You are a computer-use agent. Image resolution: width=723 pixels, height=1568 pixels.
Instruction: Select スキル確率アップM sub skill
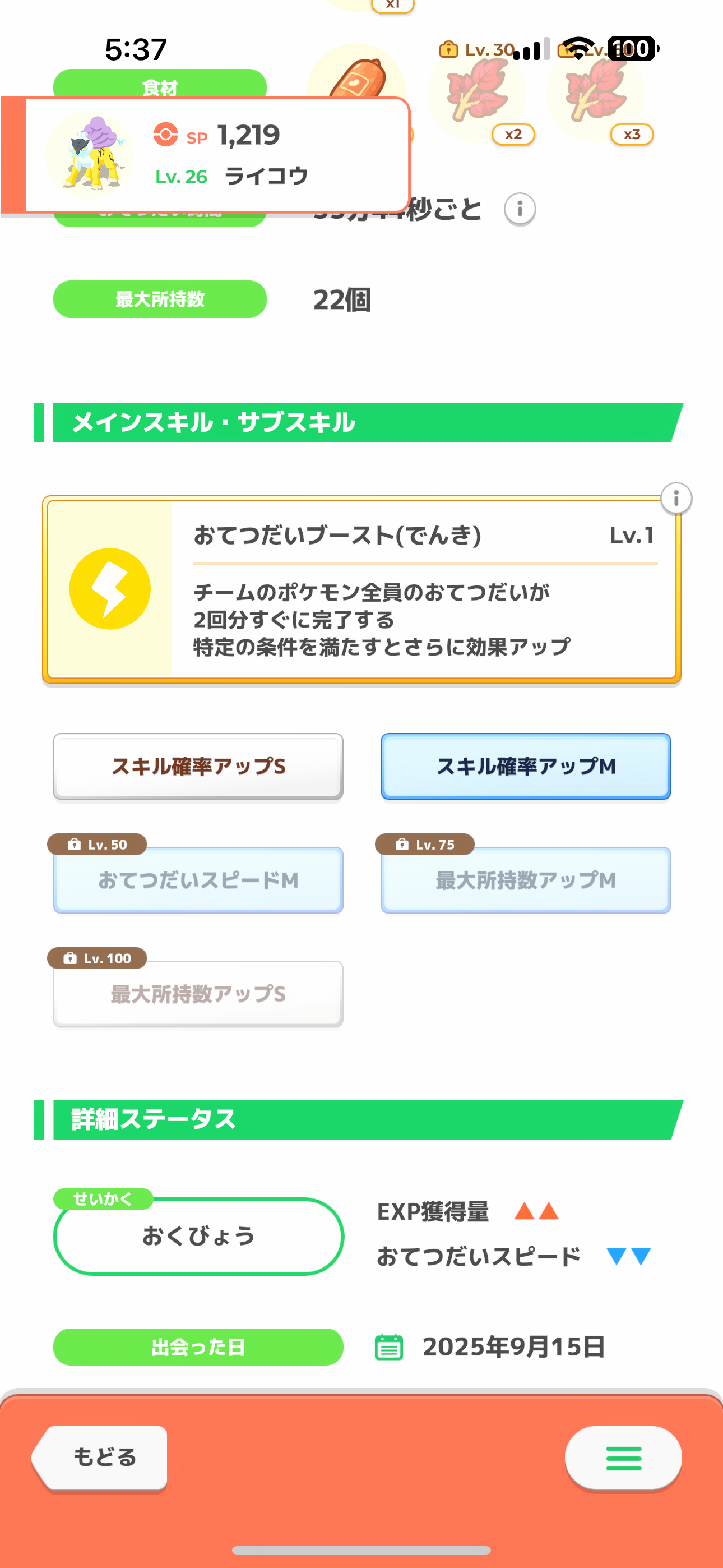click(526, 765)
